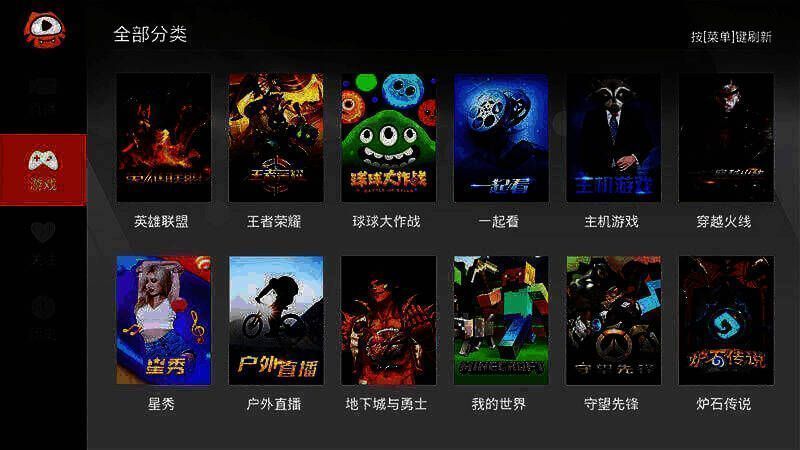Select the 球球大作战 category tile
The width and height of the screenshot is (800, 450).
click(387, 138)
